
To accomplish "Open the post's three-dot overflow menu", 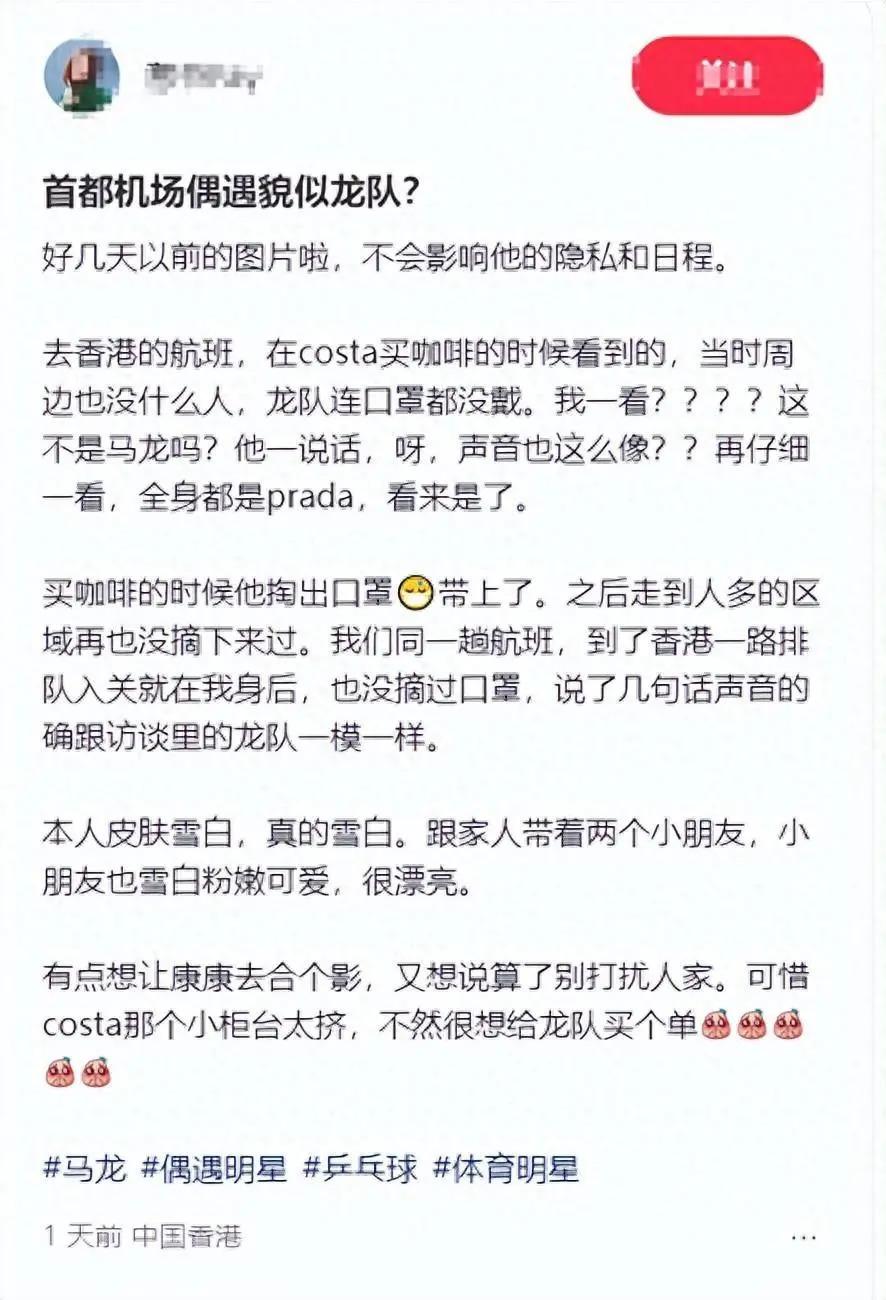I will (804, 1237).
